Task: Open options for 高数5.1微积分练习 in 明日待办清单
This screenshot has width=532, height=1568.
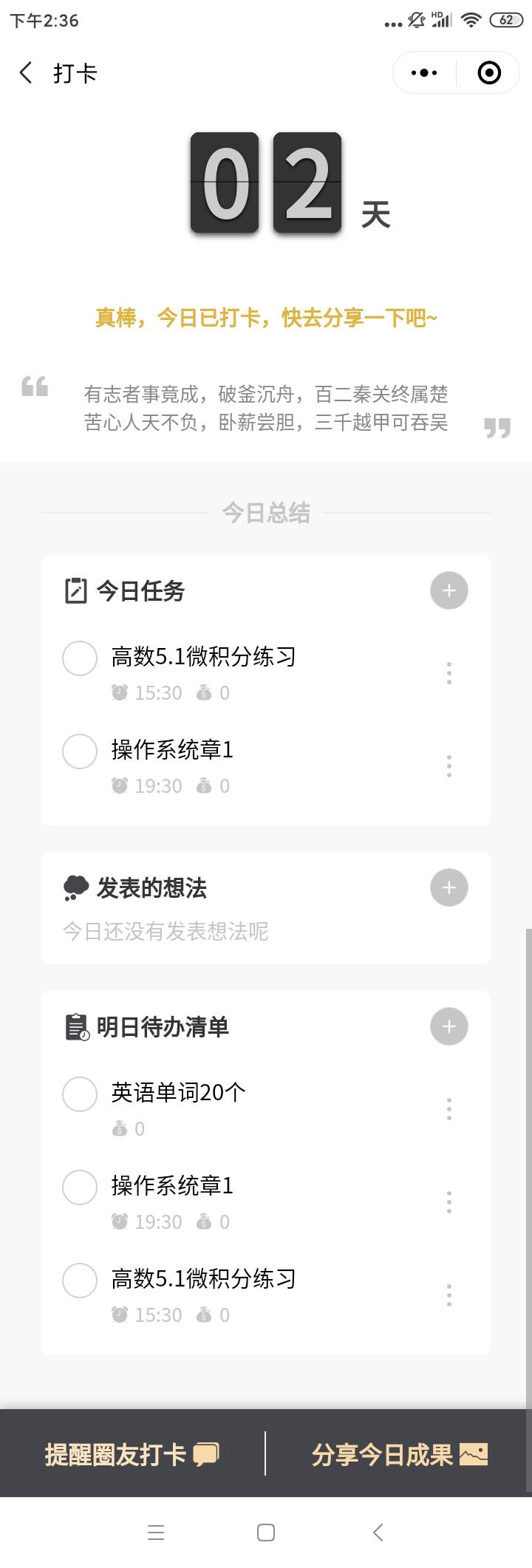Action: (x=449, y=1295)
